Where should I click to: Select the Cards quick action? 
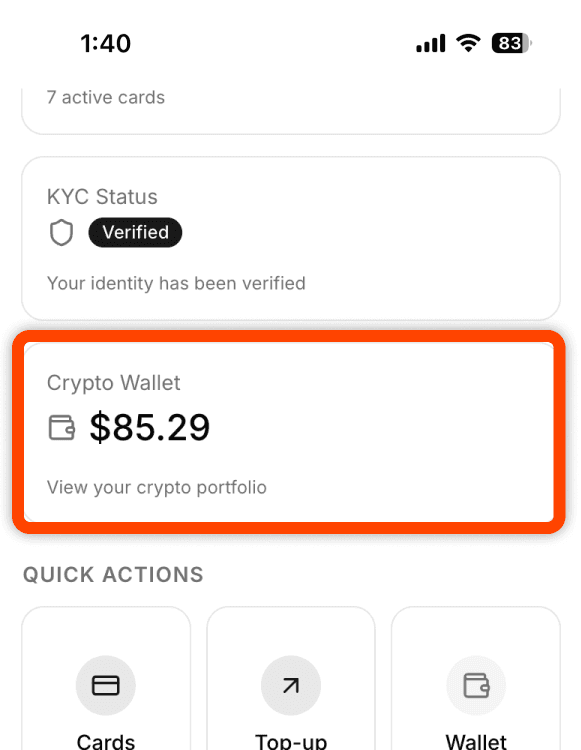point(106,678)
